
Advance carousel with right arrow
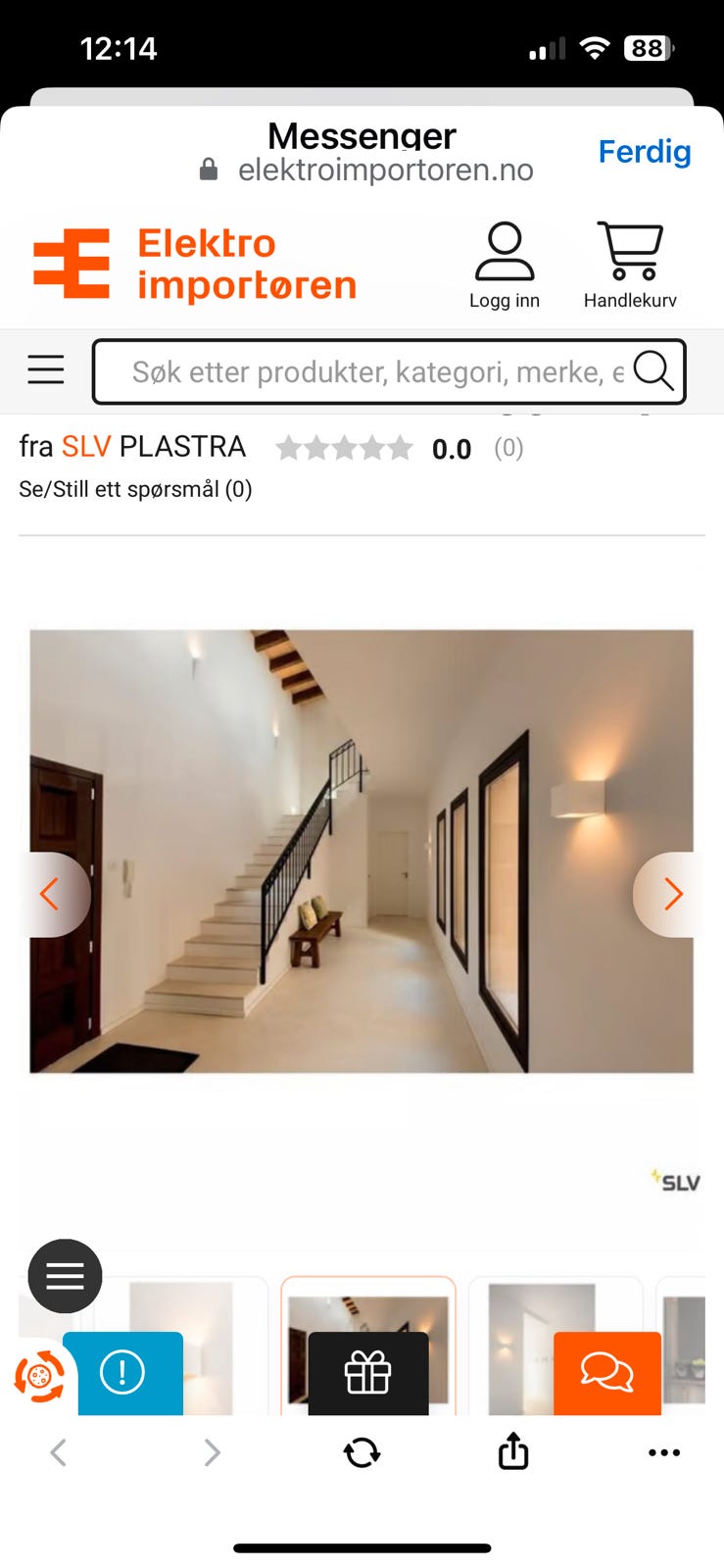(673, 894)
